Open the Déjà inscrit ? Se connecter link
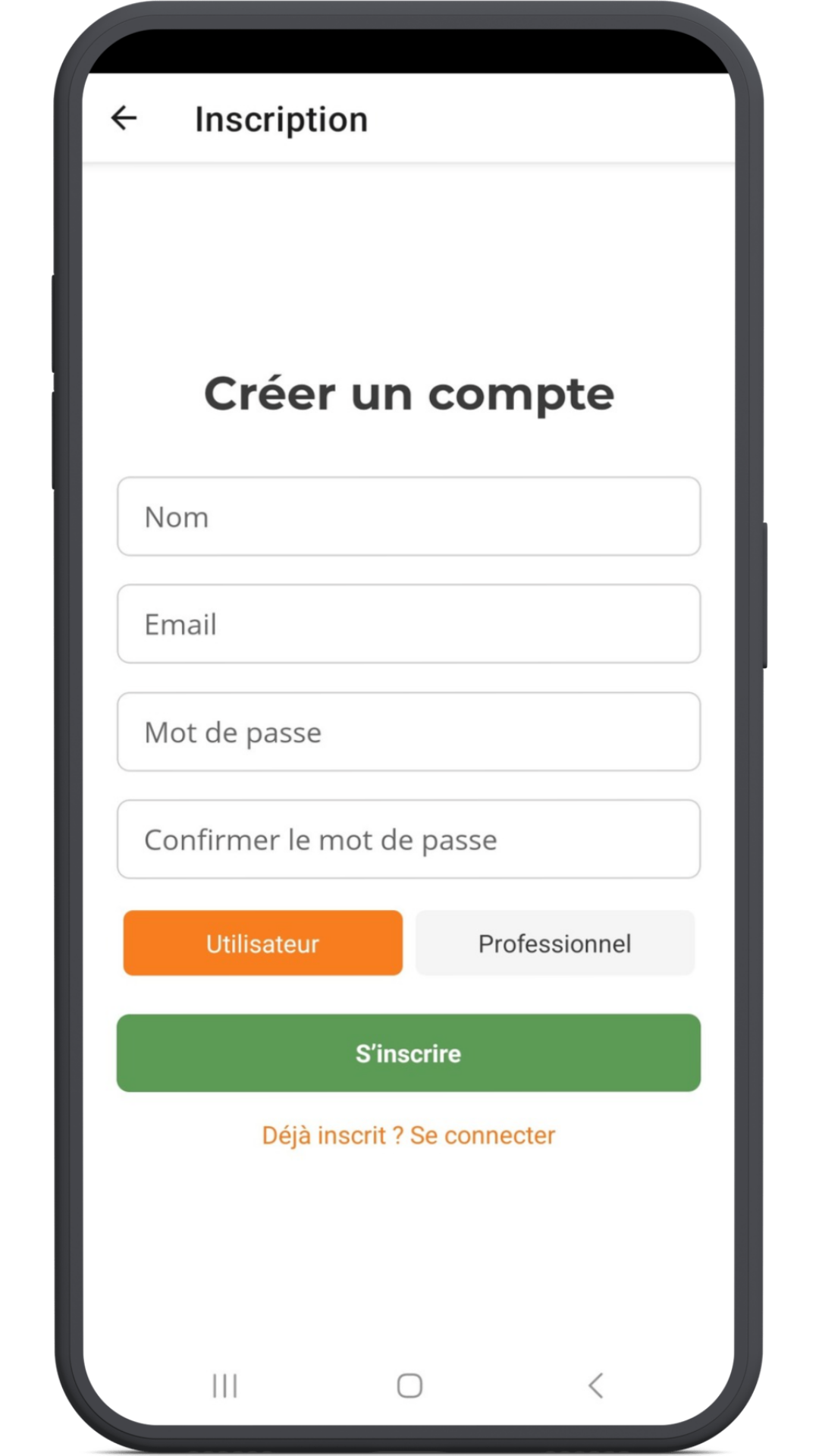 (408, 1135)
